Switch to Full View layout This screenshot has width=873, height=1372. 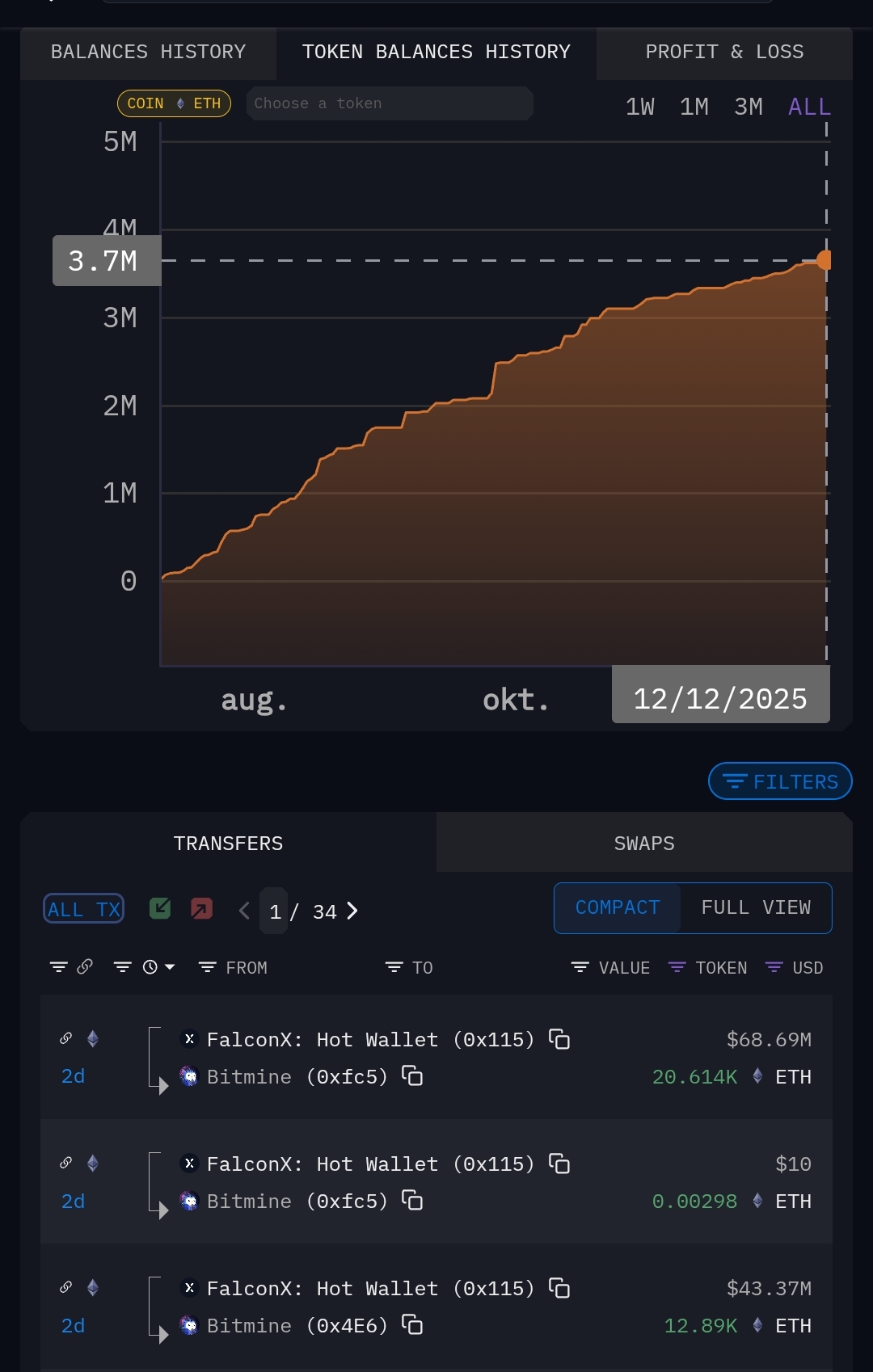click(755, 908)
